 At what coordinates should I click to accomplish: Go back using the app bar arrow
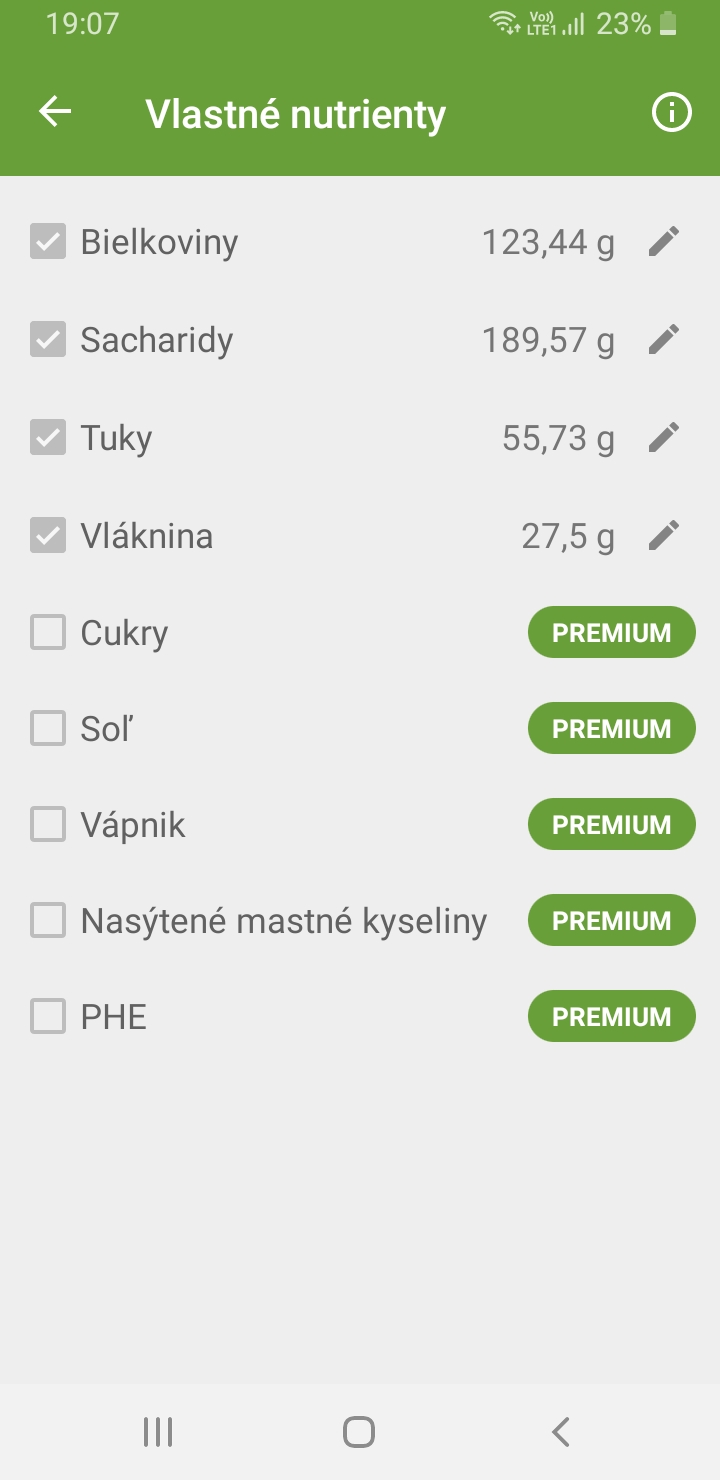[x=55, y=112]
